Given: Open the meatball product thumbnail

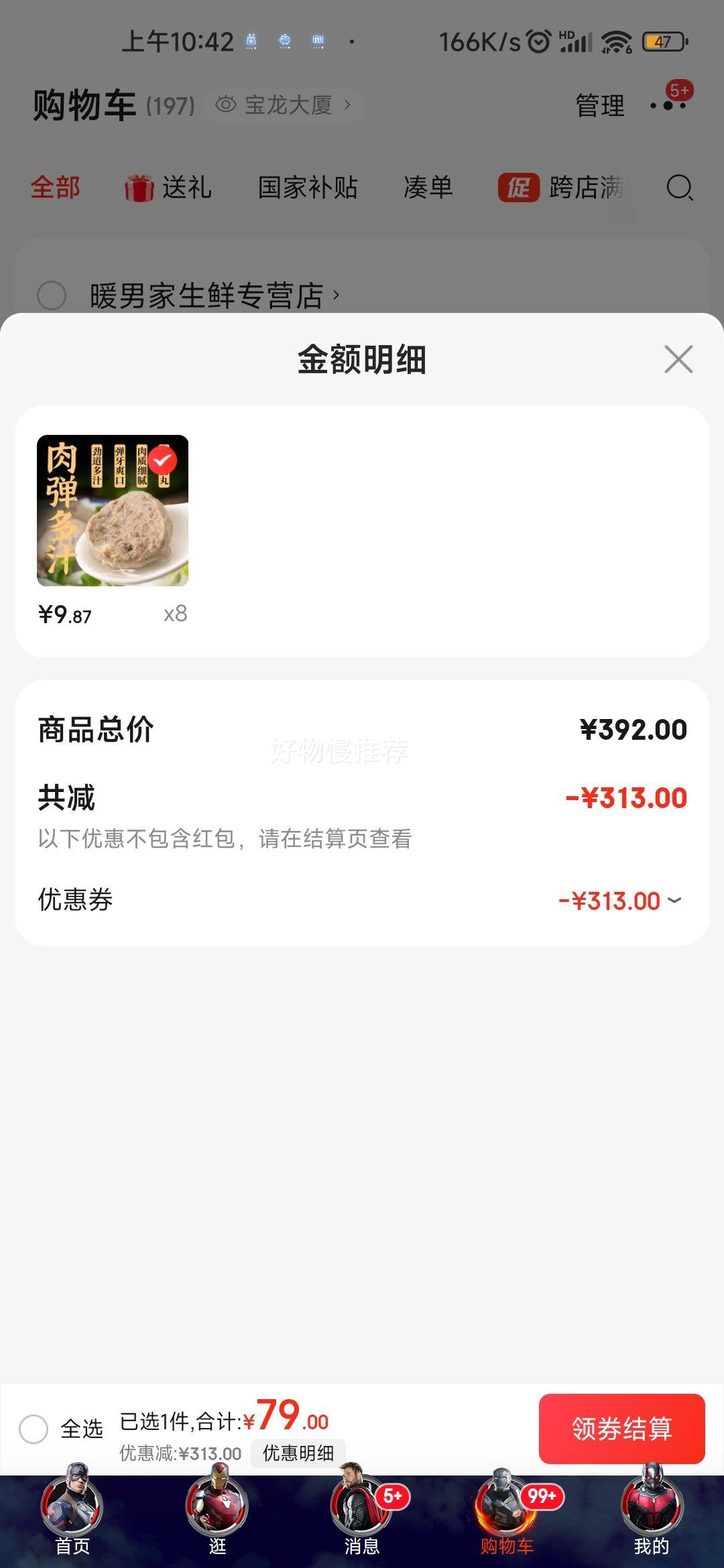Looking at the screenshot, I should [x=113, y=511].
